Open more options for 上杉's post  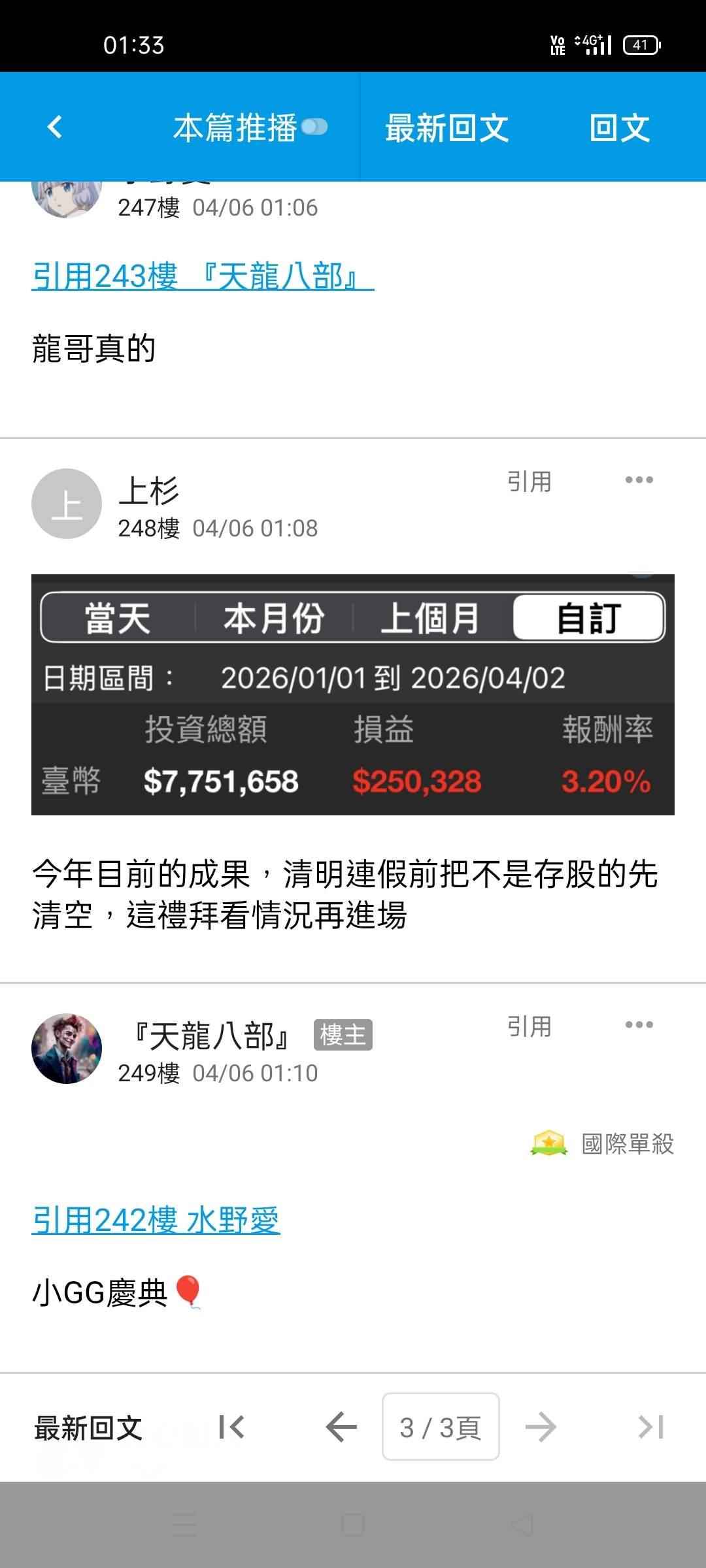(x=639, y=480)
